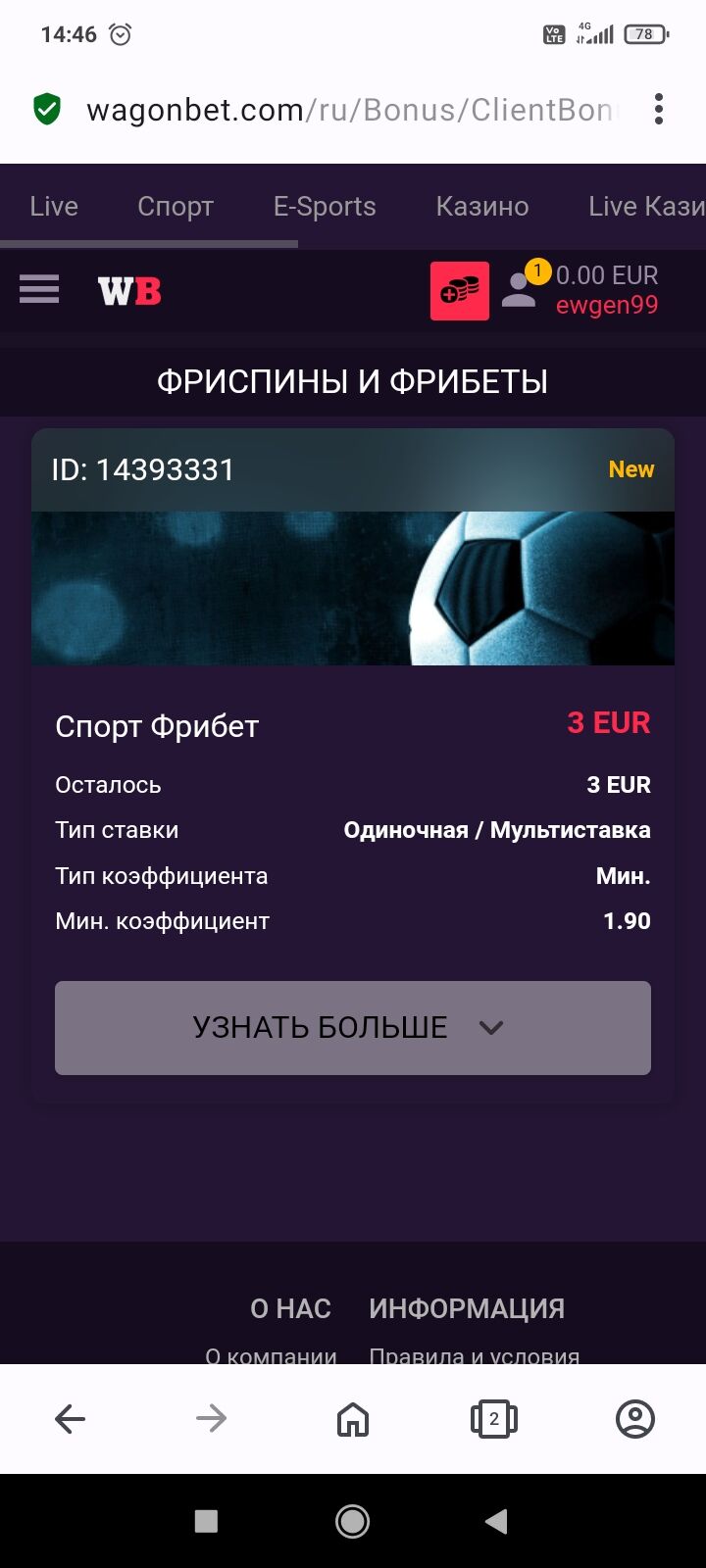View the open browser tabs
706x1568 pixels.
coord(494,1418)
